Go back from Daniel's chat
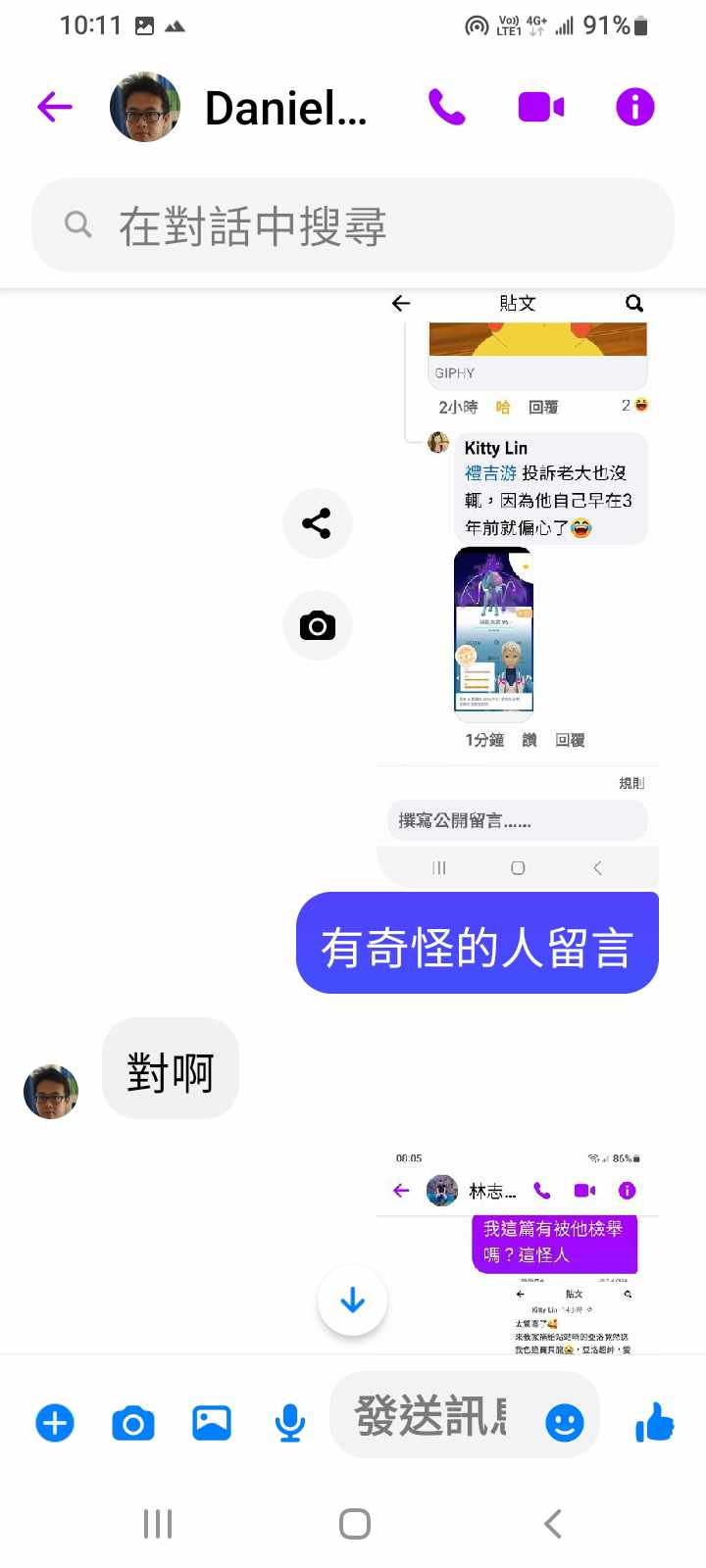This screenshot has height=1568, width=706. pyautogui.click(x=55, y=107)
